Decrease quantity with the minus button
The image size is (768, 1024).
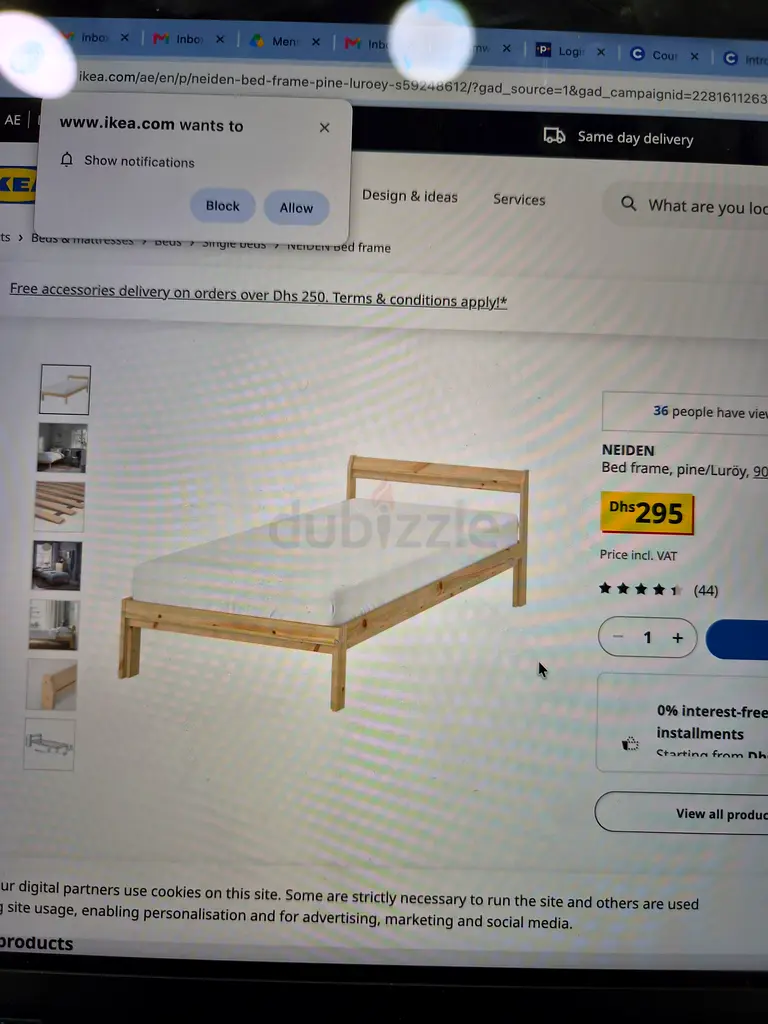click(618, 636)
